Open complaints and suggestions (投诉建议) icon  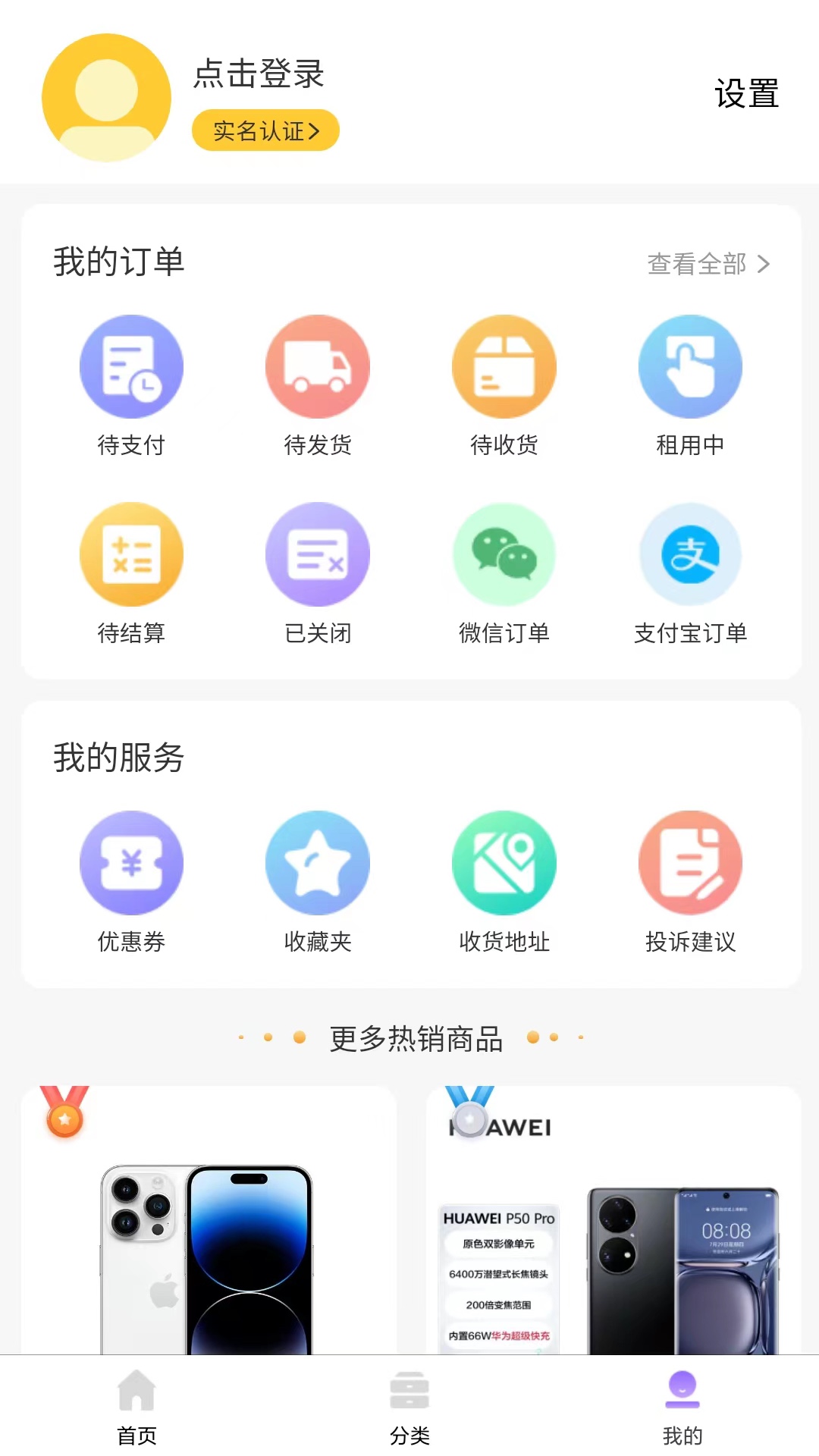690,863
